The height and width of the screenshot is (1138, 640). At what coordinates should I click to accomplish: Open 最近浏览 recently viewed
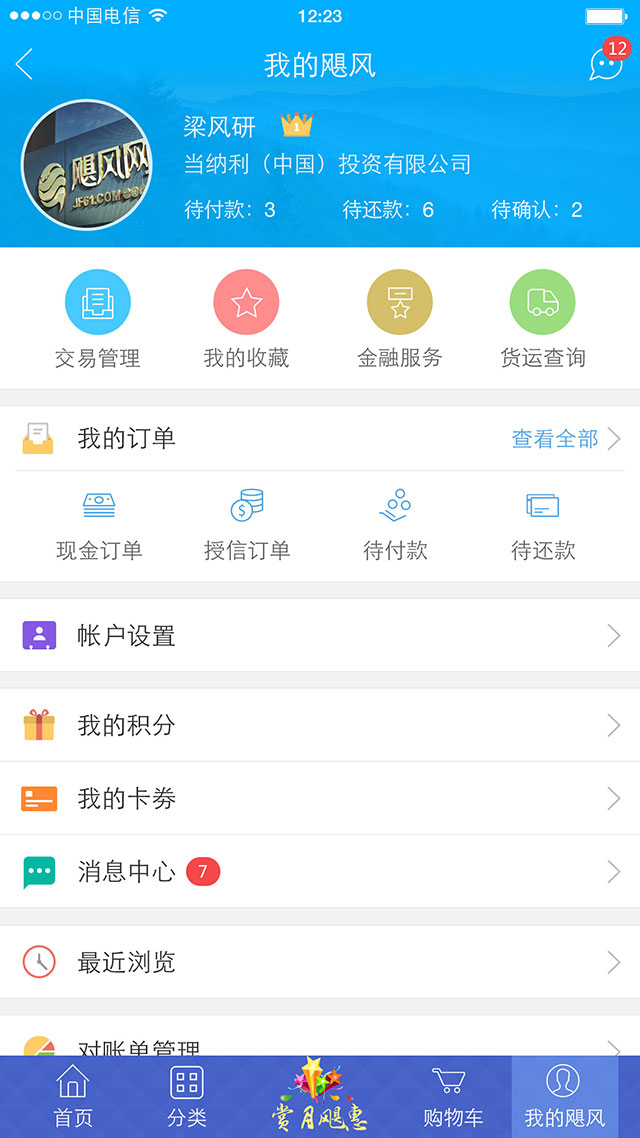click(x=320, y=962)
